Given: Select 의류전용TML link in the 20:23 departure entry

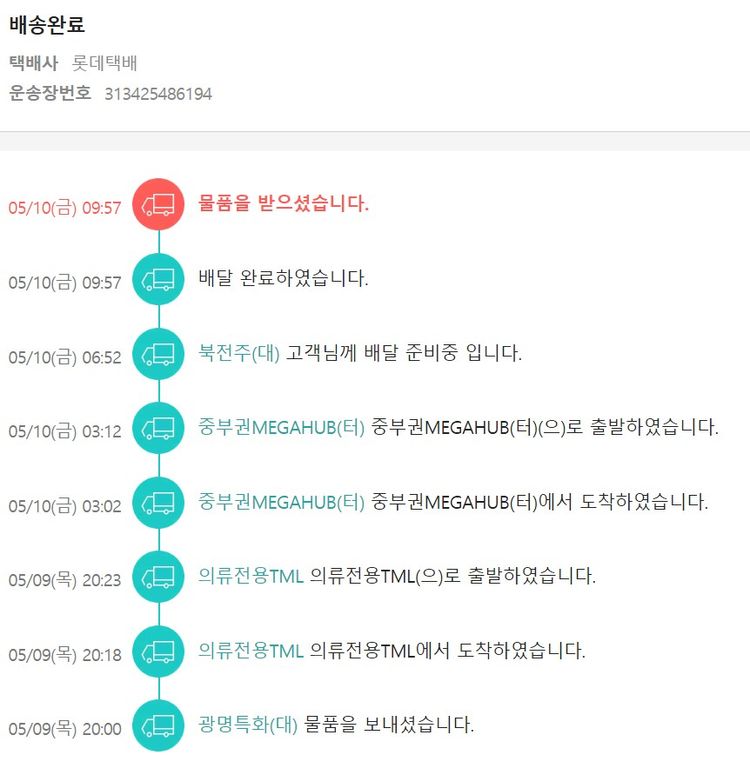Looking at the screenshot, I should [250, 576].
